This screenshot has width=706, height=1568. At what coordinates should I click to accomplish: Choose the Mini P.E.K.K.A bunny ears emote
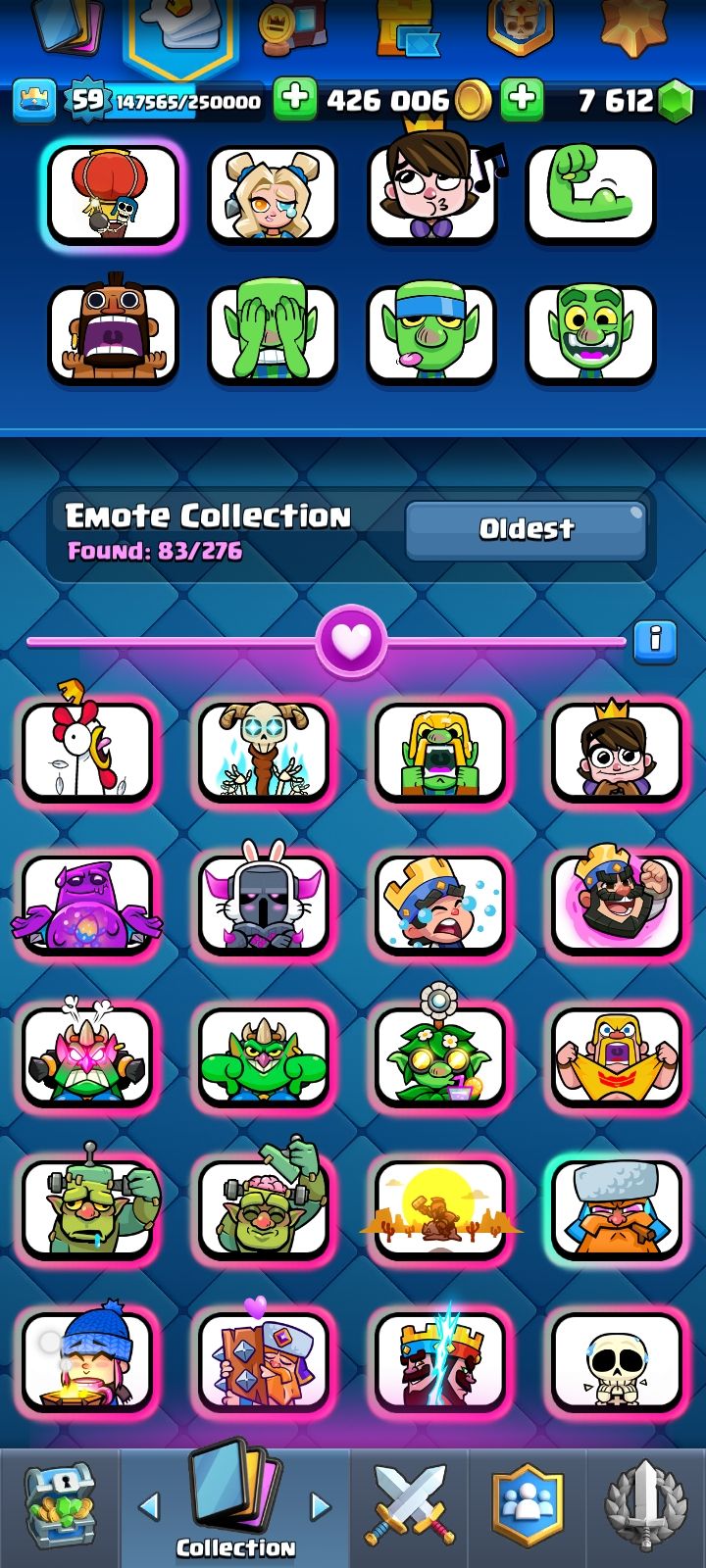click(x=264, y=905)
